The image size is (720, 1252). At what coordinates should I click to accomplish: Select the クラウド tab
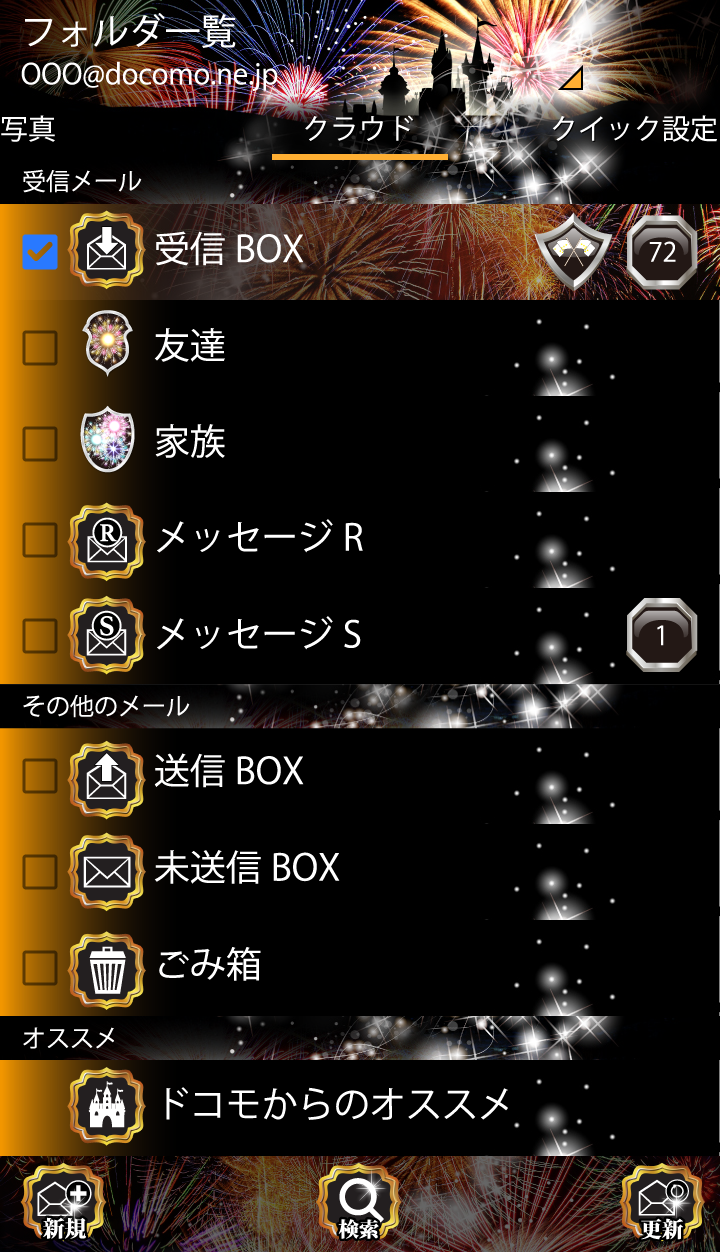click(x=359, y=129)
